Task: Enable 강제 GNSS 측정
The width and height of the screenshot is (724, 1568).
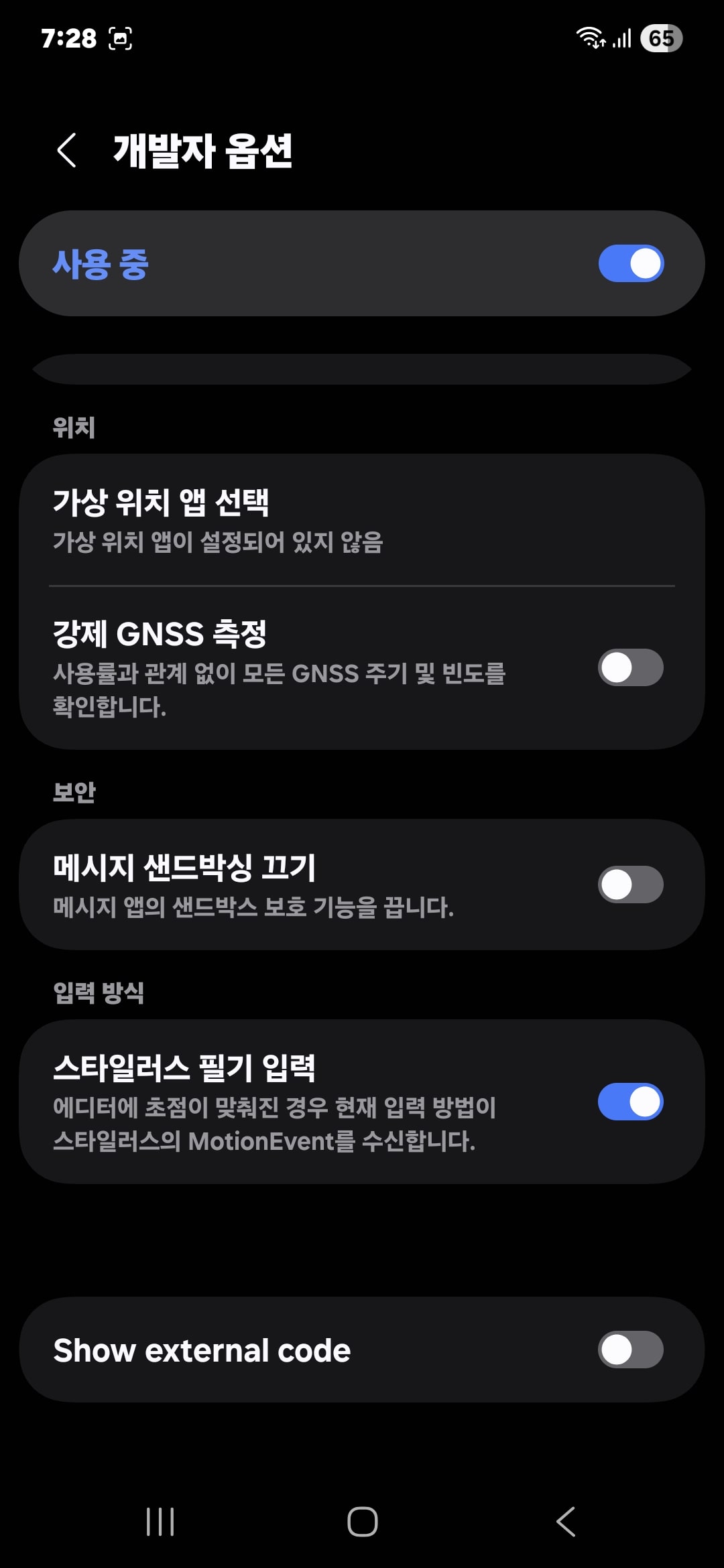Action: pyautogui.click(x=630, y=668)
